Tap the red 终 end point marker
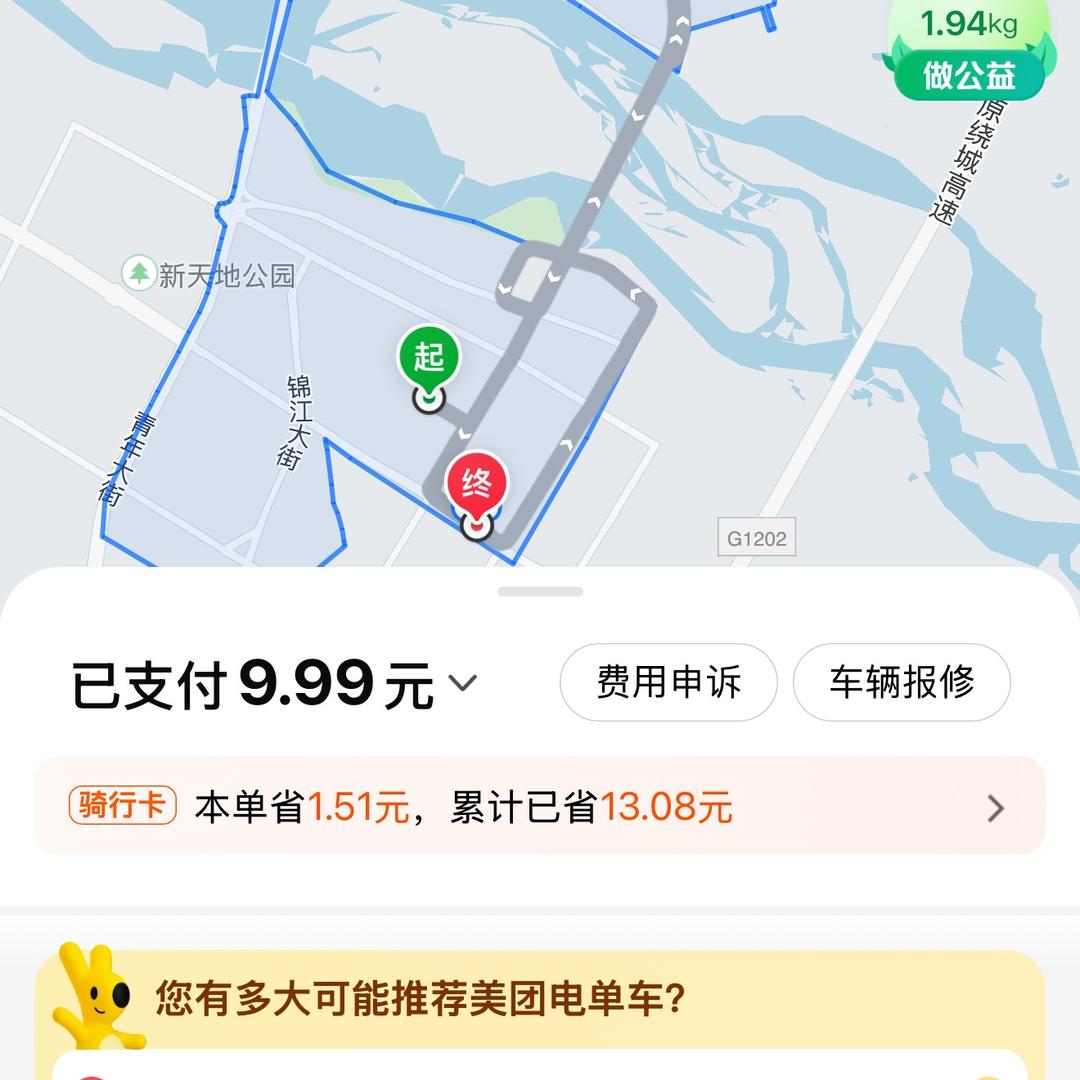 click(x=477, y=488)
